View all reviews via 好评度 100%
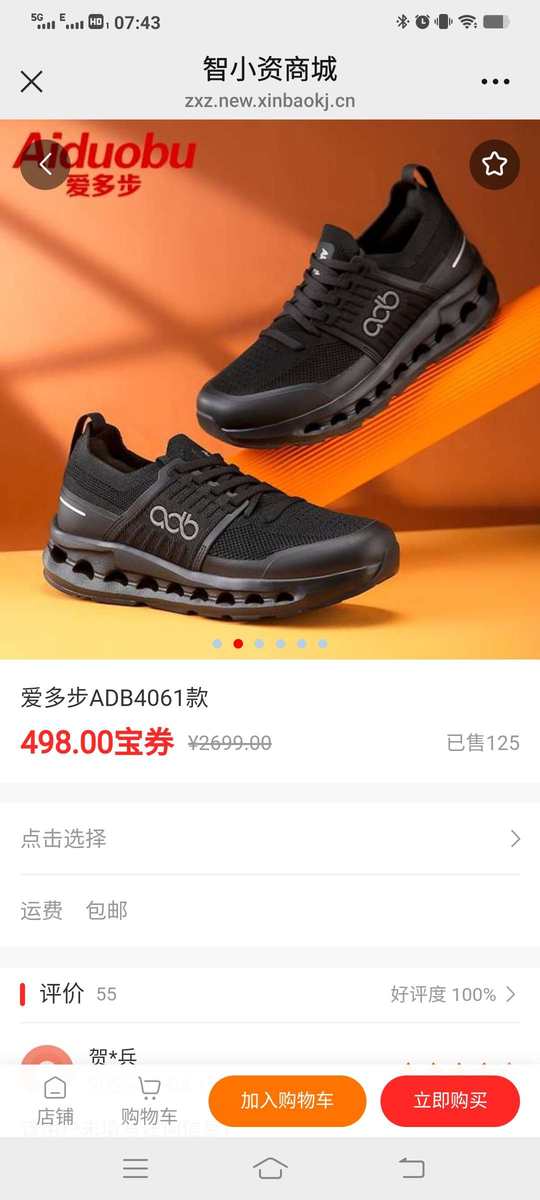Image resolution: width=540 pixels, height=1200 pixels. pos(454,994)
